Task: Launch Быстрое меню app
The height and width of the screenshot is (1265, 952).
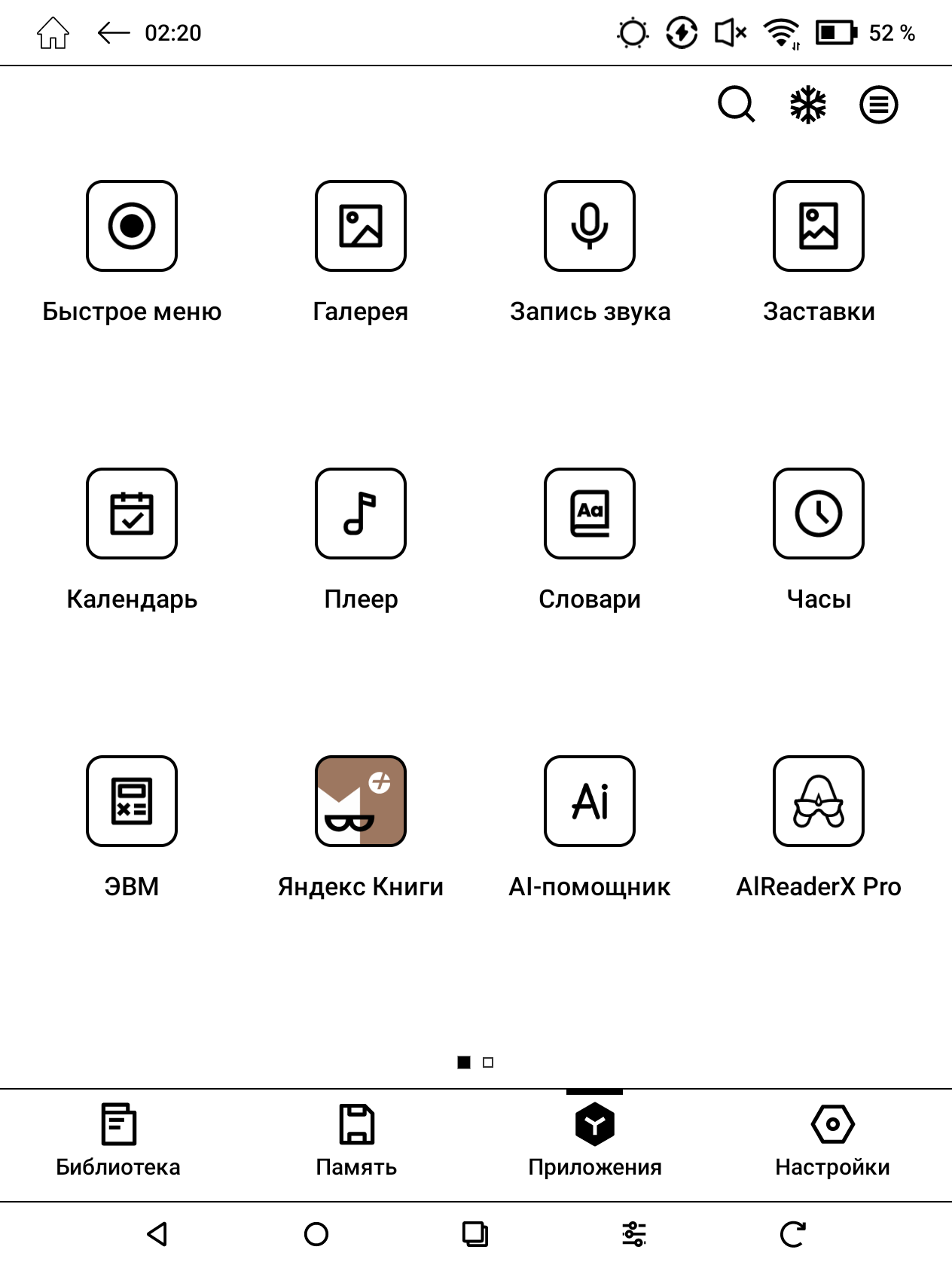Action: 132,226
